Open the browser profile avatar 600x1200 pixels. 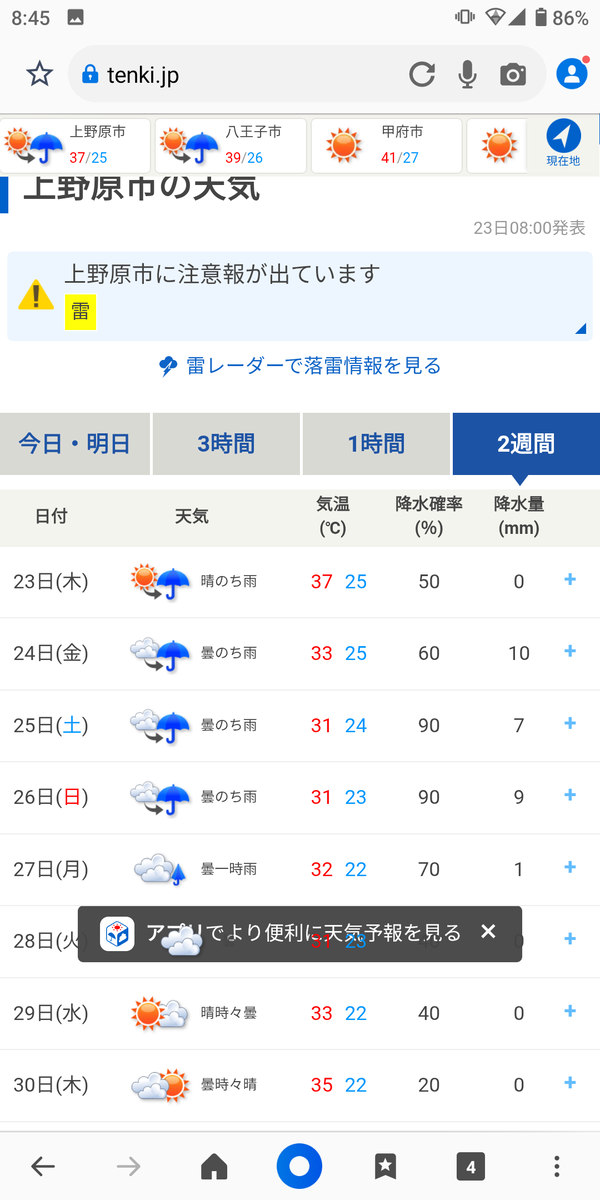[x=571, y=74]
